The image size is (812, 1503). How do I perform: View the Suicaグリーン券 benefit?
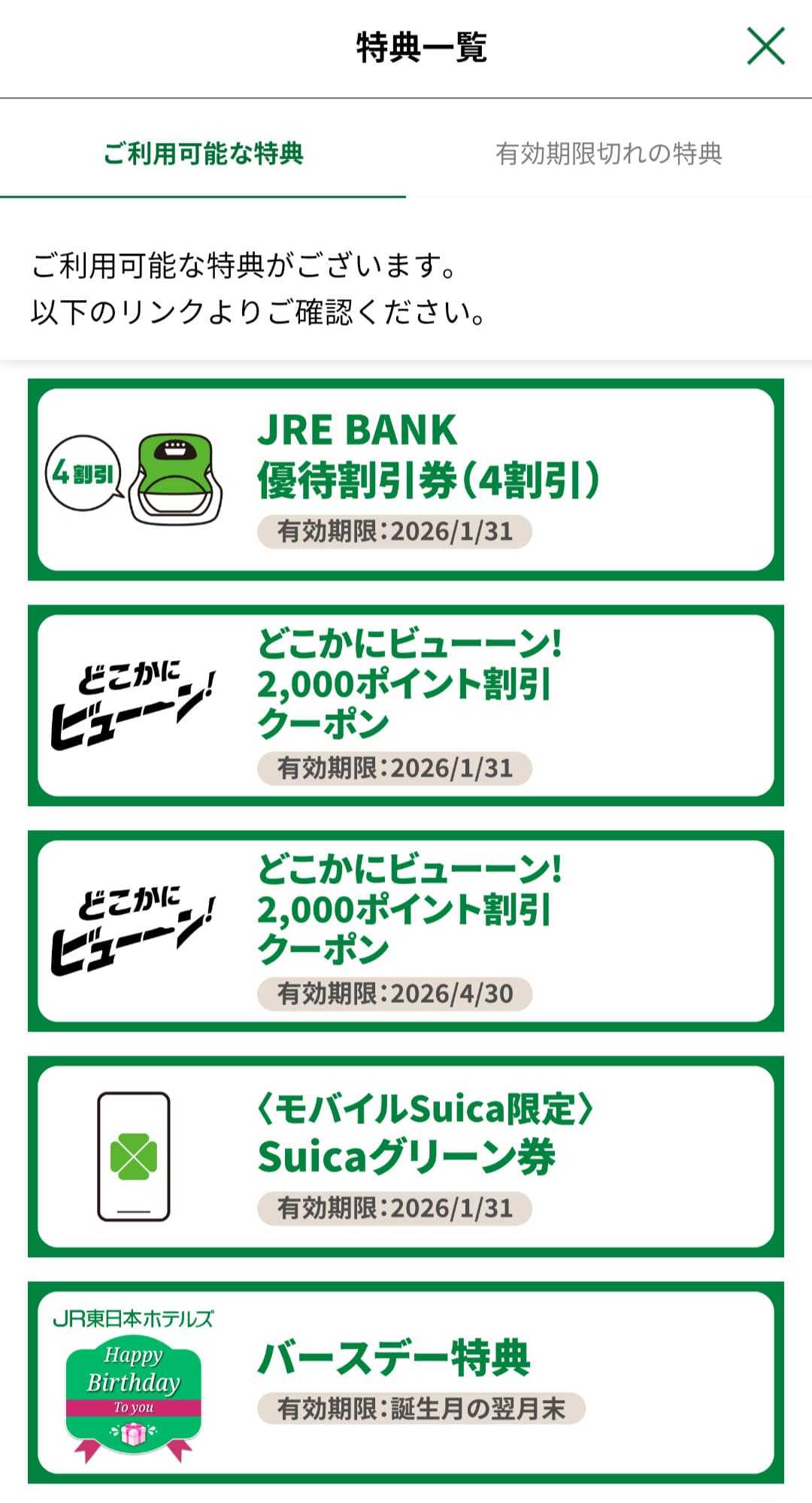click(406, 1156)
